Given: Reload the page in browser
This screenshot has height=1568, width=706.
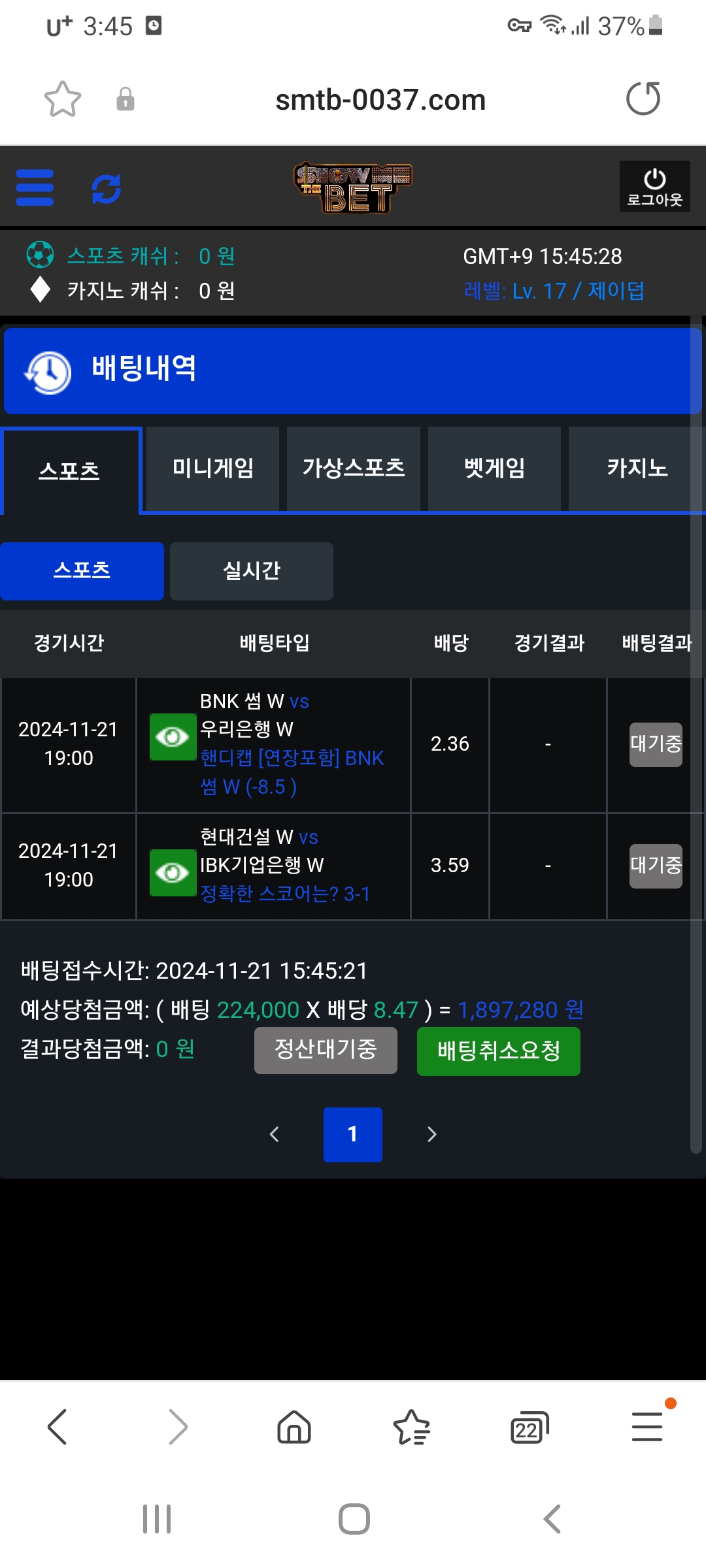Looking at the screenshot, I should pos(643,99).
